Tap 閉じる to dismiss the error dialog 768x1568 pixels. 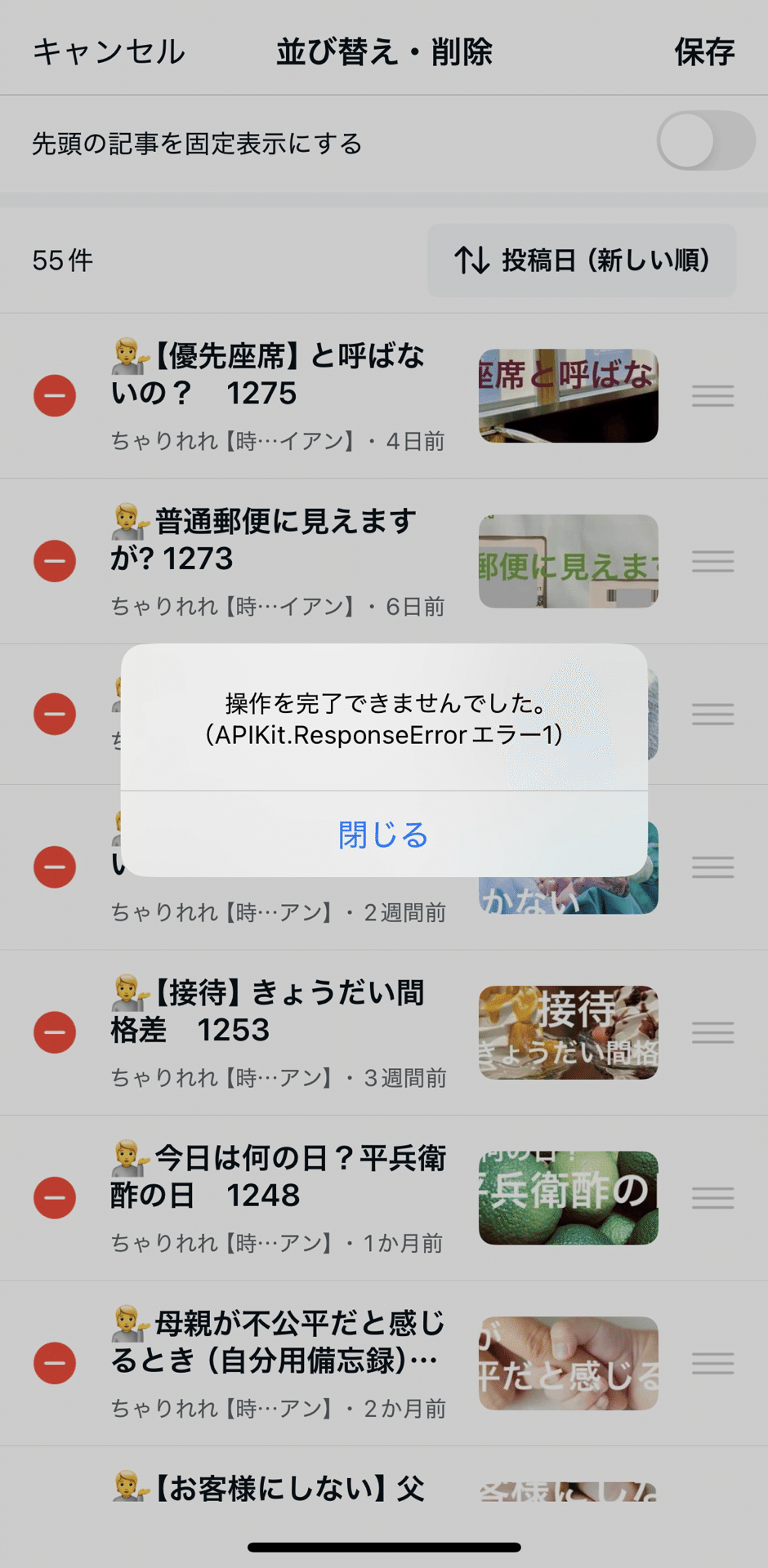(383, 836)
